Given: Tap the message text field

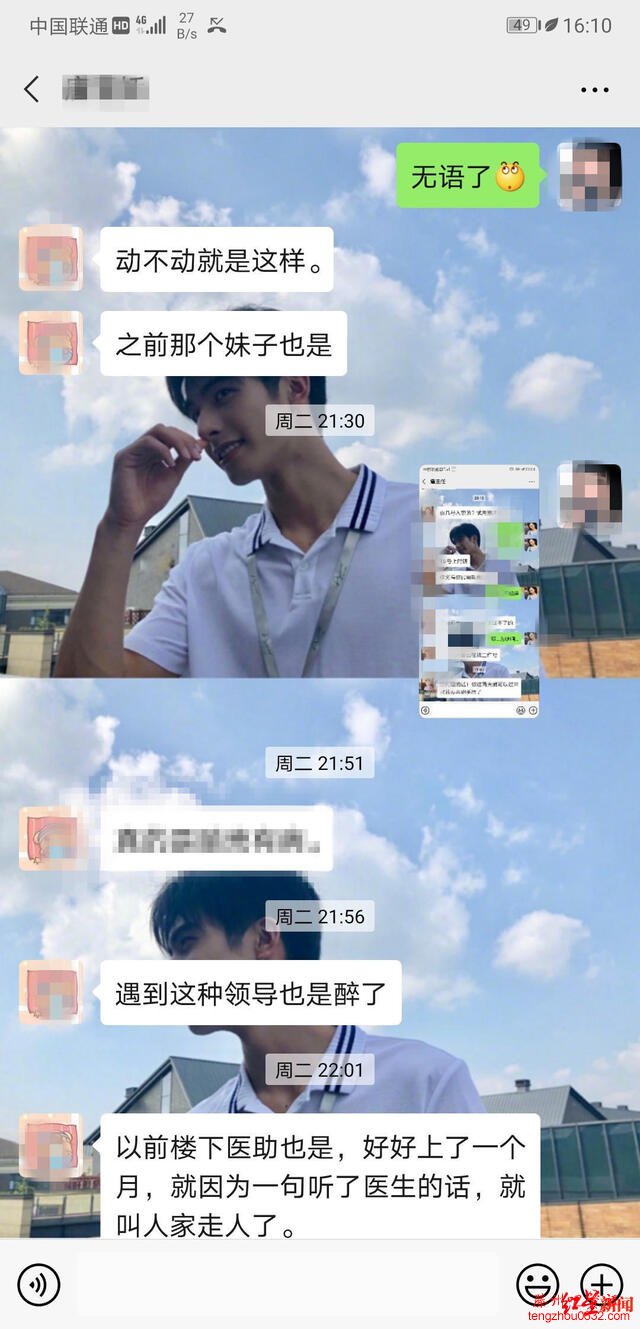Looking at the screenshot, I should coord(286,1285).
